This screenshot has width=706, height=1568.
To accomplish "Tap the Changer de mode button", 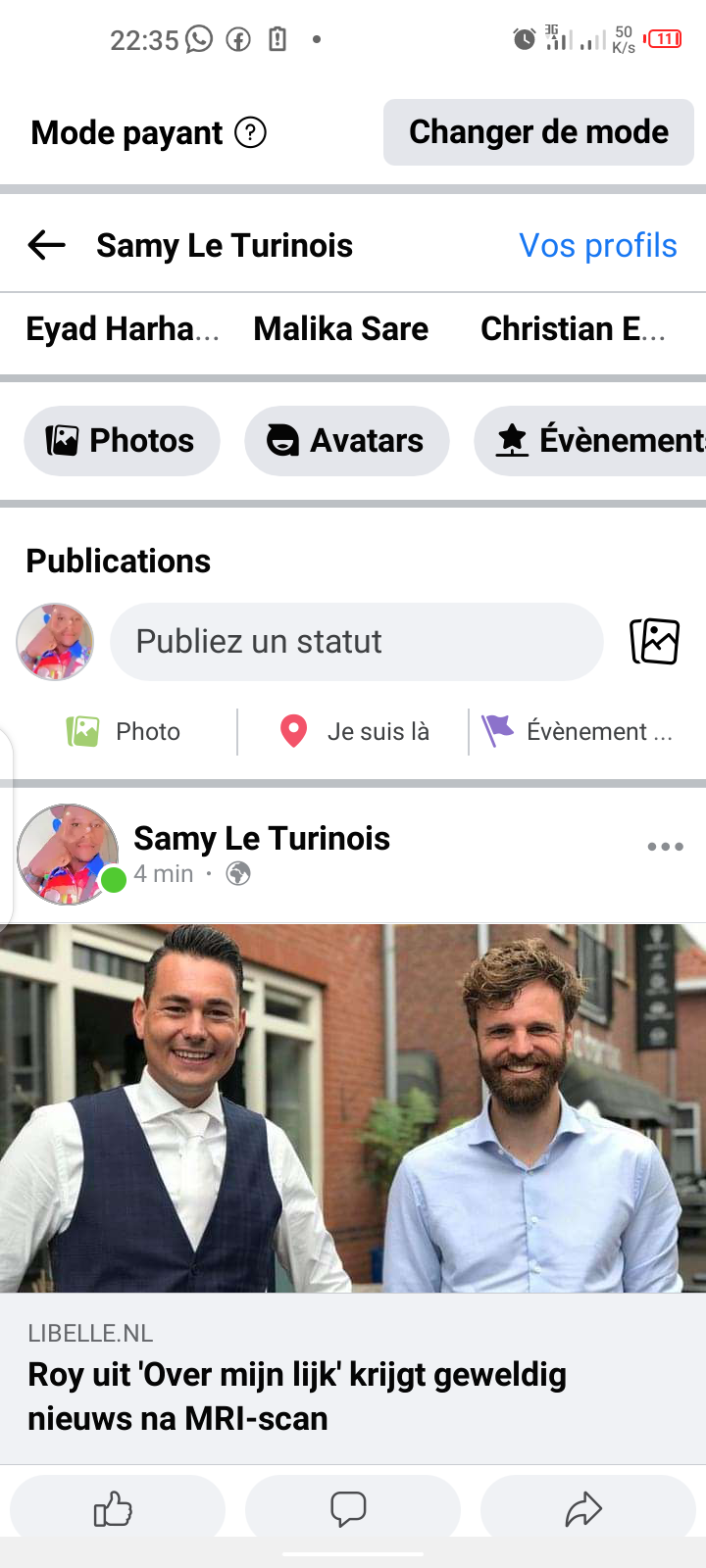I will (538, 132).
